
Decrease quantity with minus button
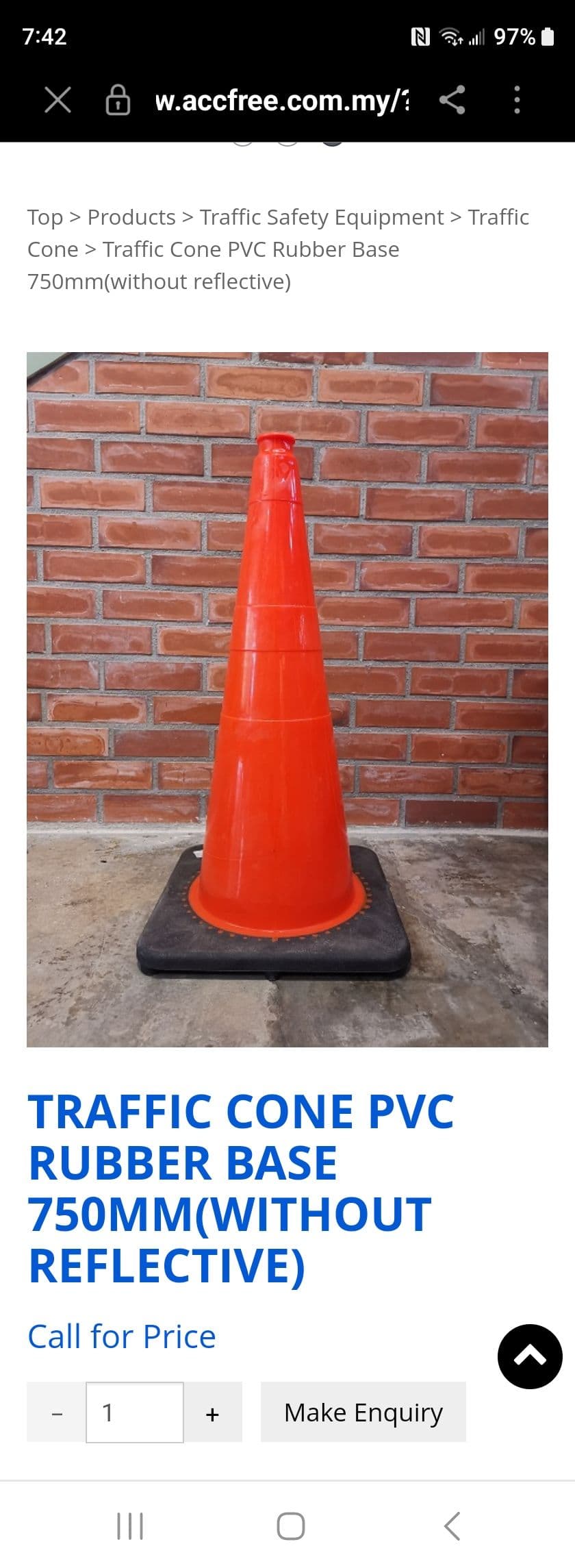coord(57,1413)
